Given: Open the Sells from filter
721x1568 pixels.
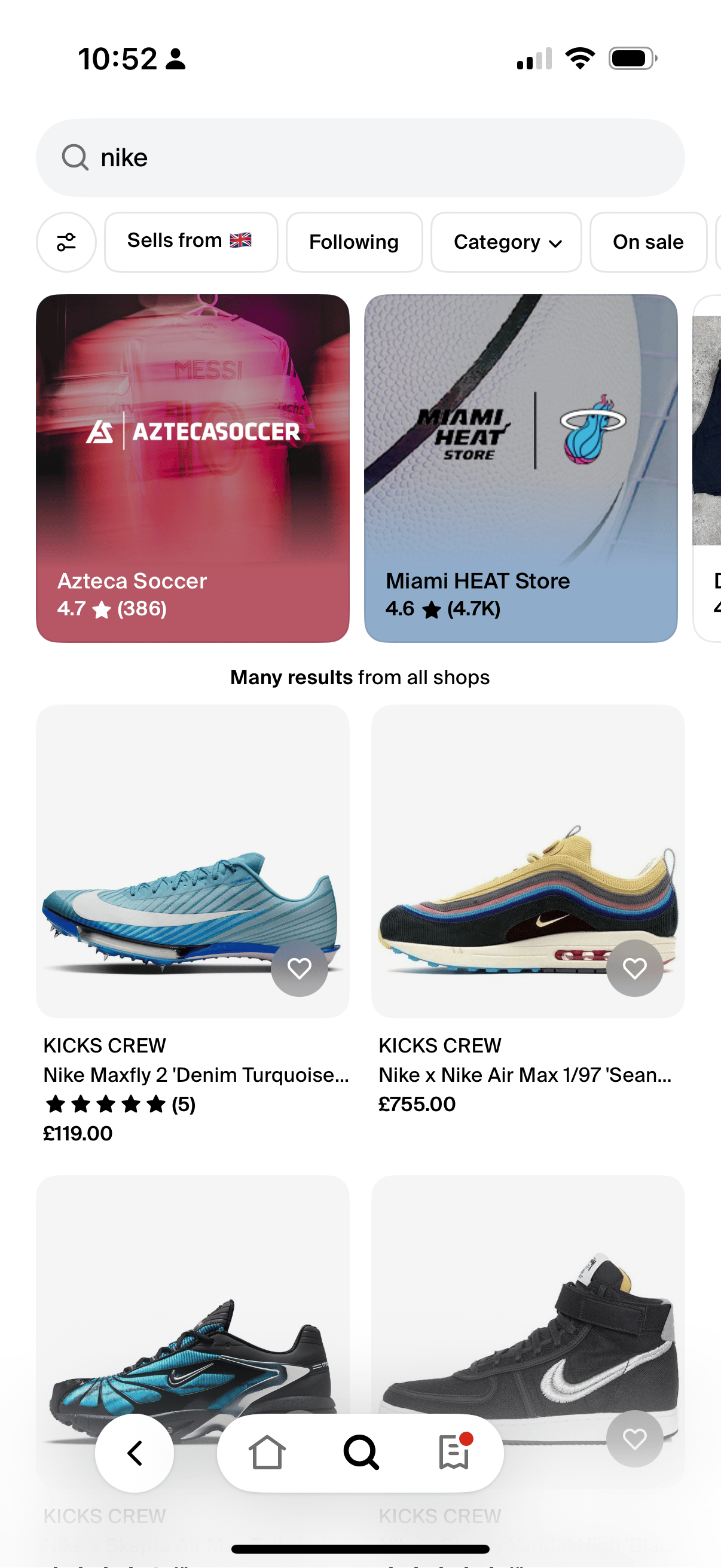Looking at the screenshot, I should coord(191,242).
